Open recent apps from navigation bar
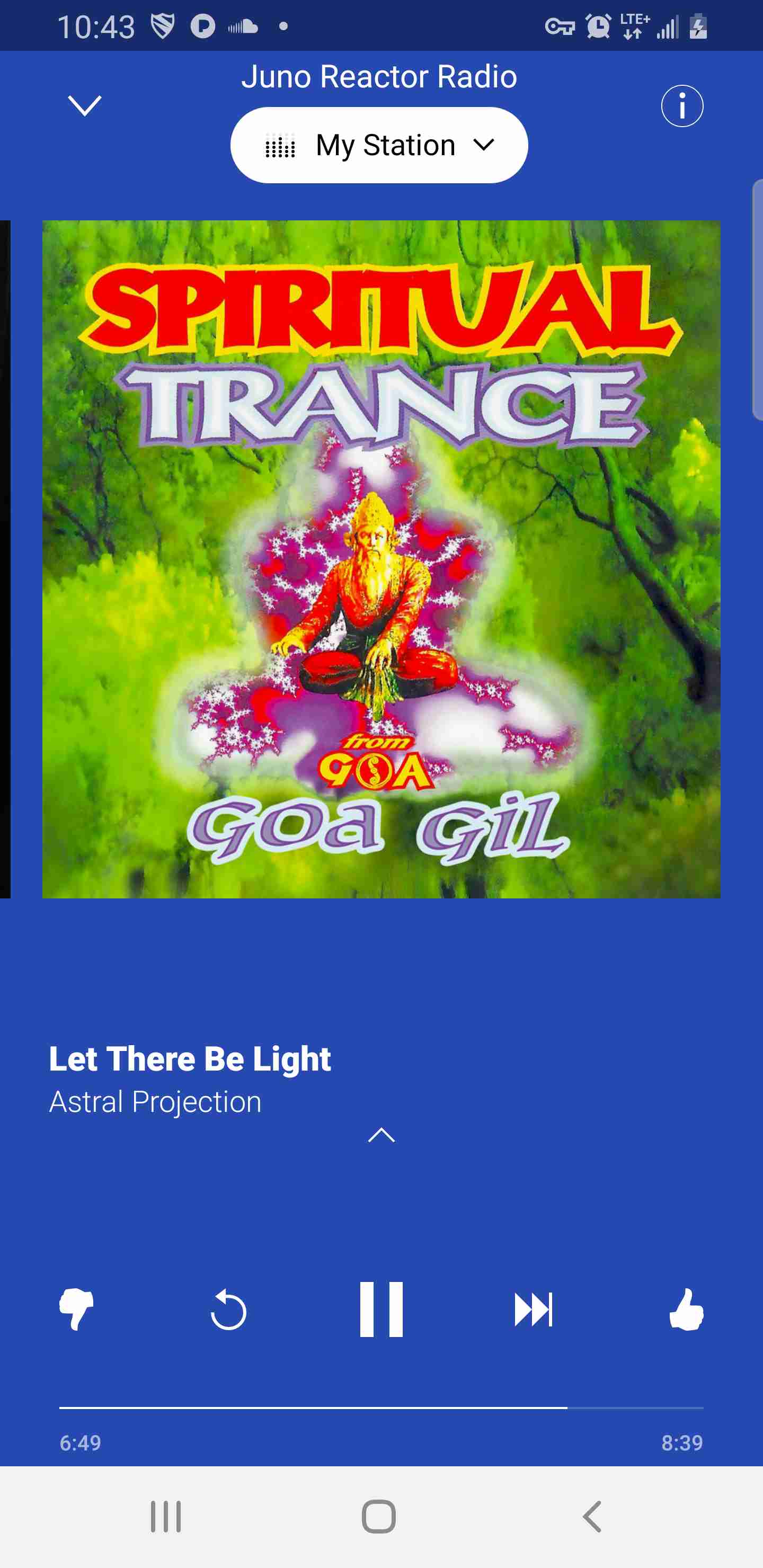 [x=166, y=1516]
